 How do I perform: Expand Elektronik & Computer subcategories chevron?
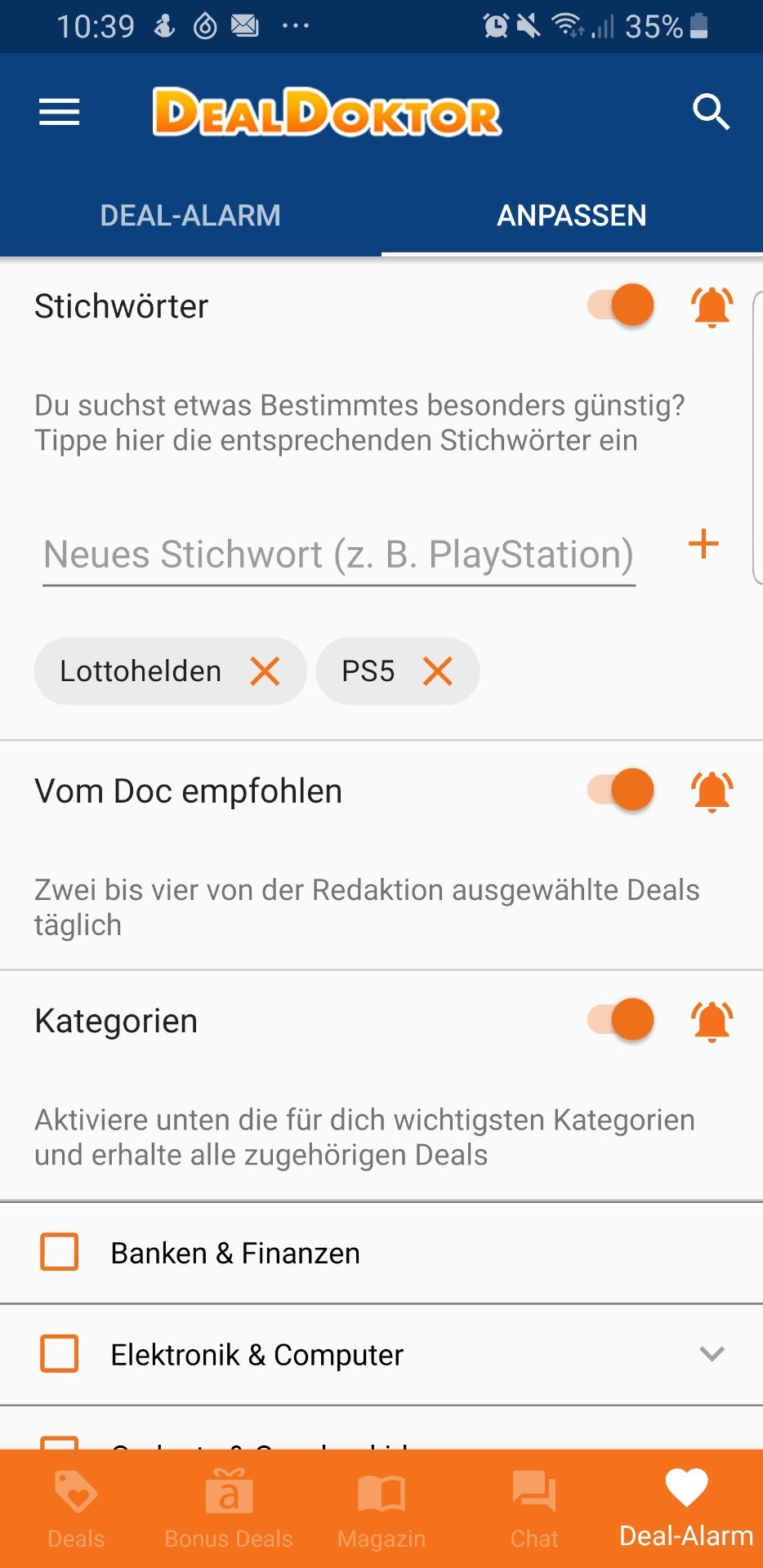point(712,1354)
